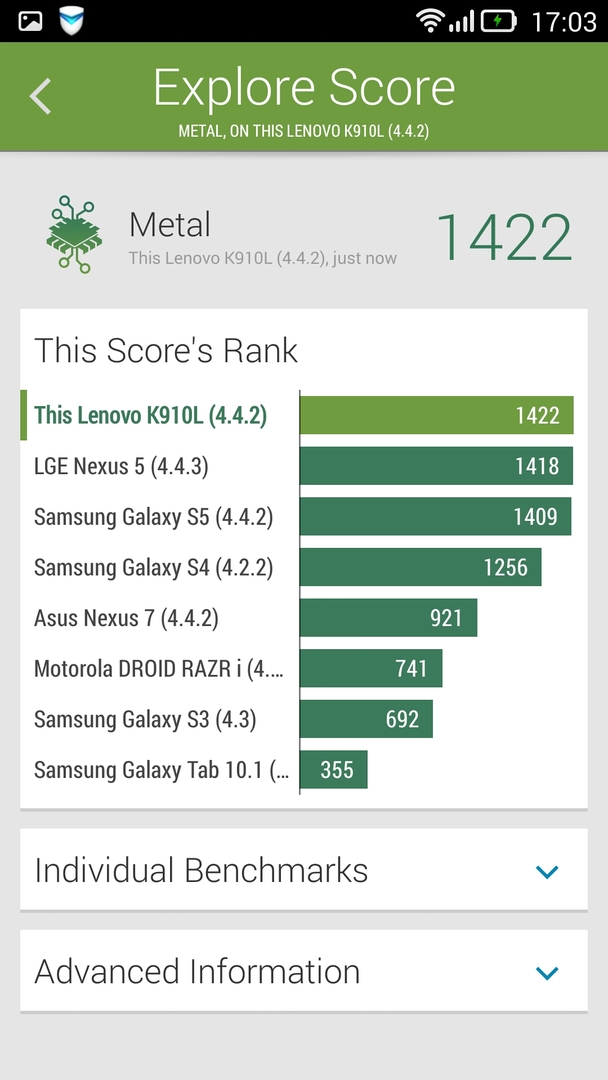608x1080 pixels.
Task: Expand the Individual Benchmarks section
Action: point(546,871)
